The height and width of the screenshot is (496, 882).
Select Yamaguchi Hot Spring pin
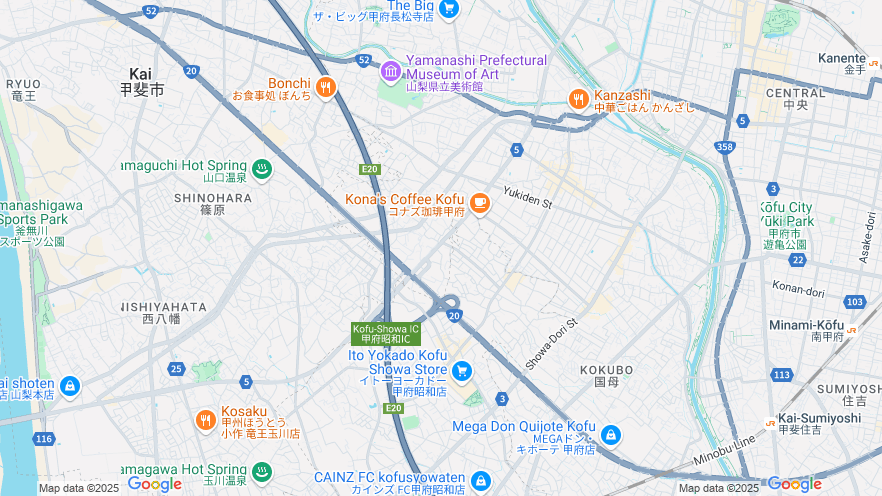tap(261, 169)
